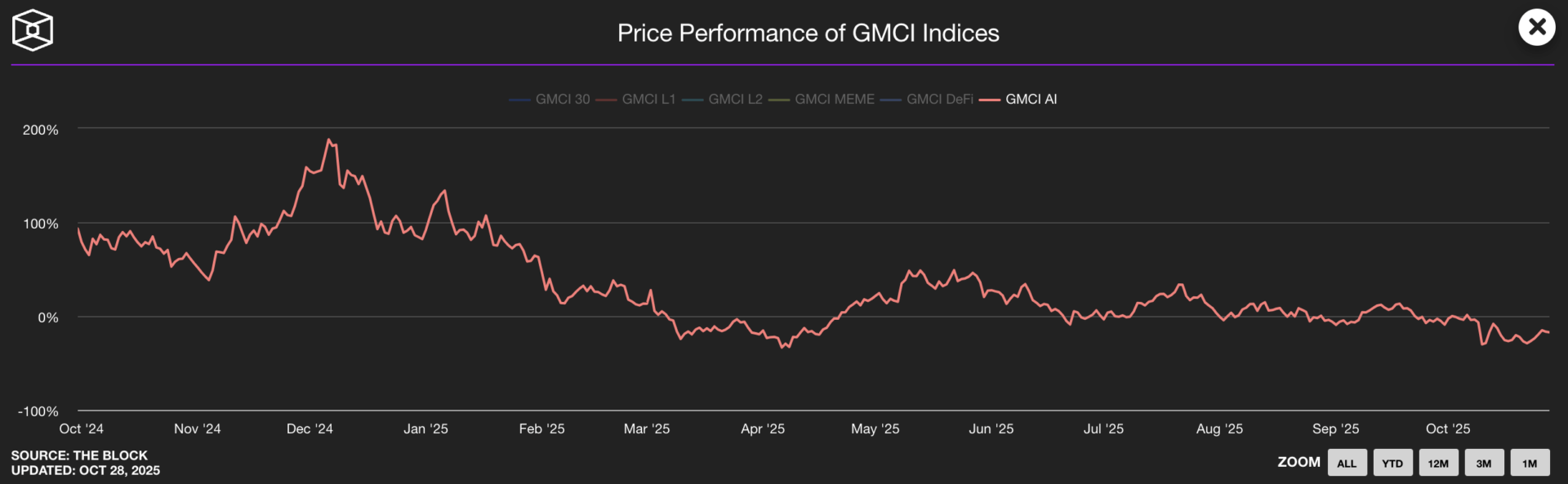Switch zoom to 12M
This screenshot has height=484, width=1568.
[x=1438, y=463]
